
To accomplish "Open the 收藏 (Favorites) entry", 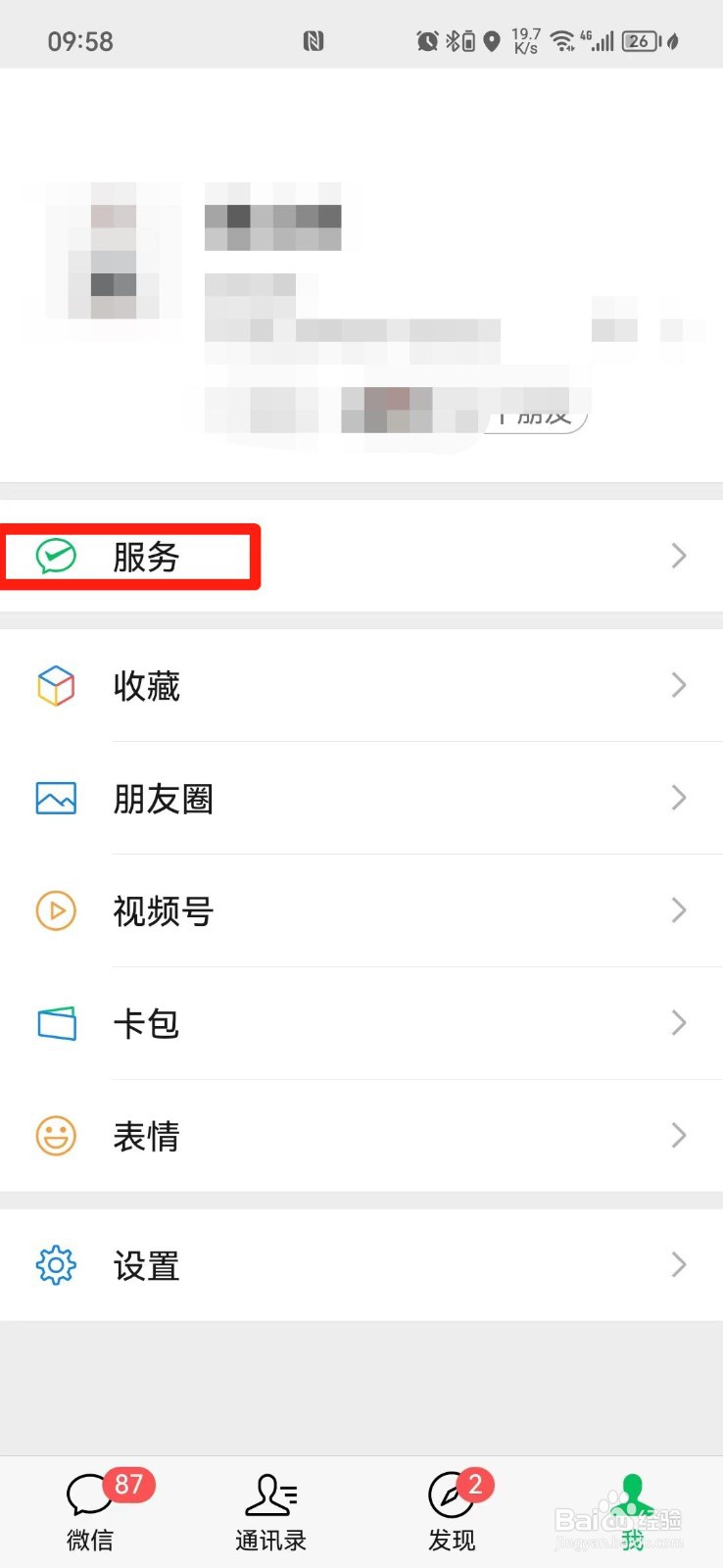I will point(361,686).
